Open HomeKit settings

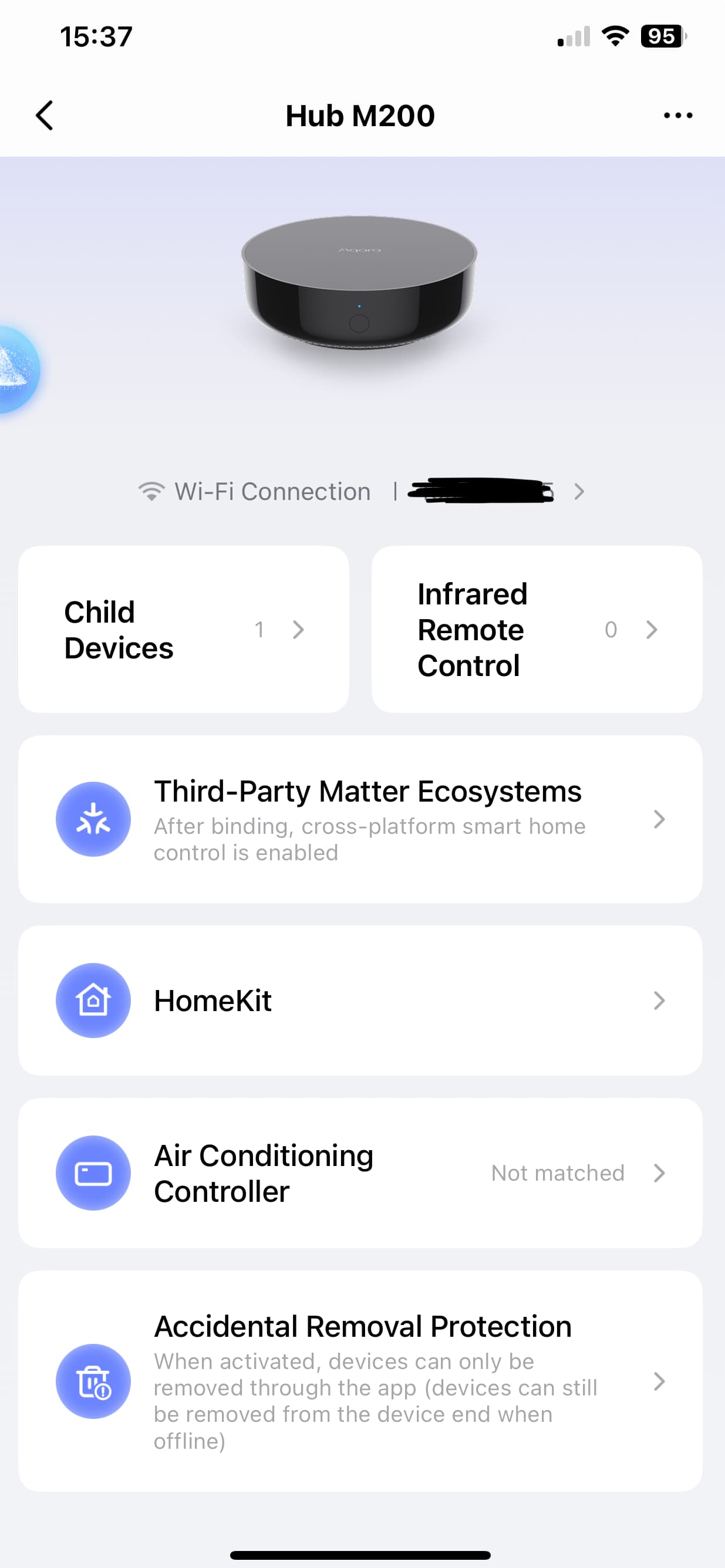[x=360, y=1000]
